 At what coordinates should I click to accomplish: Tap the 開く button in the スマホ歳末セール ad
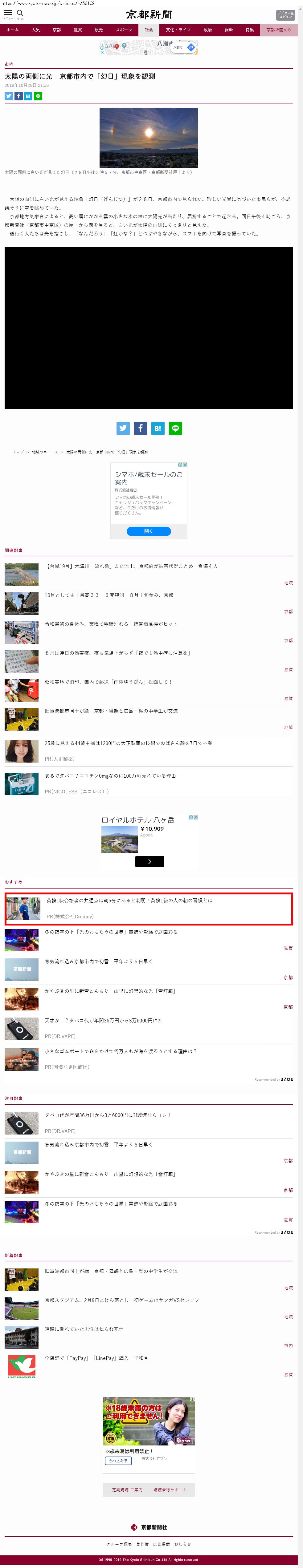[x=149, y=531]
